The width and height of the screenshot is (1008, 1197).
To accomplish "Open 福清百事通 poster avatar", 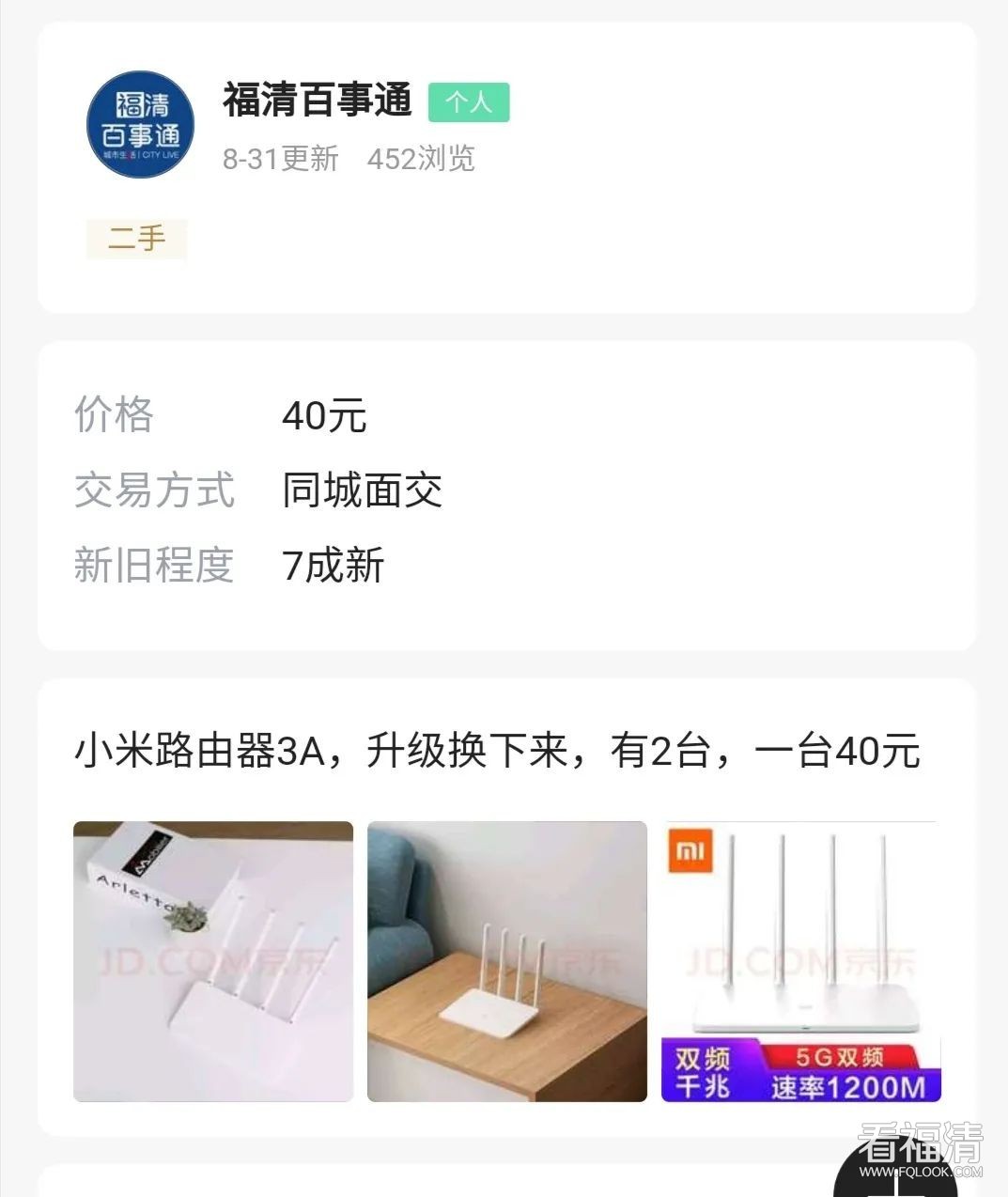I will coord(140,125).
